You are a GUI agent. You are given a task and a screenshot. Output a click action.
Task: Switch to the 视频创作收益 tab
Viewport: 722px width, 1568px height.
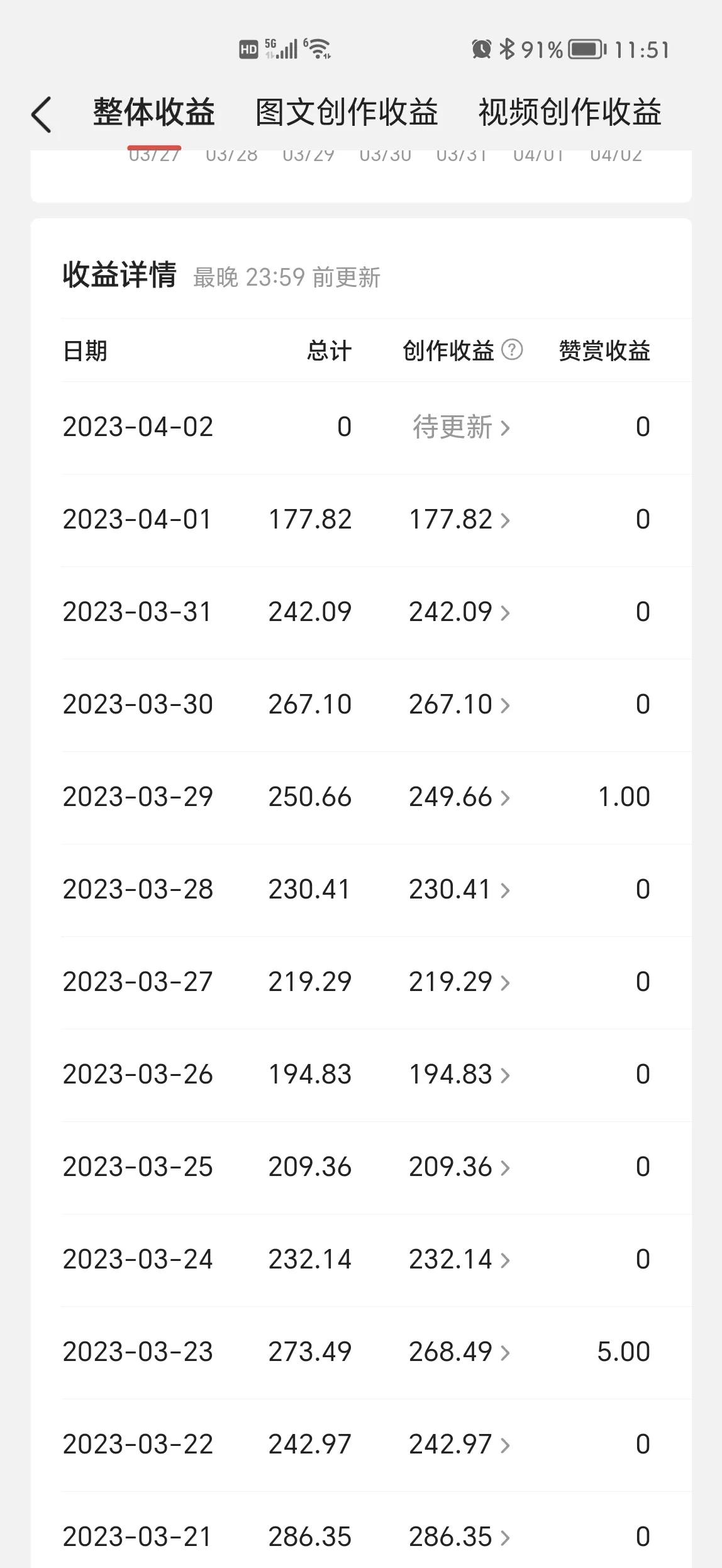(570, 113)
